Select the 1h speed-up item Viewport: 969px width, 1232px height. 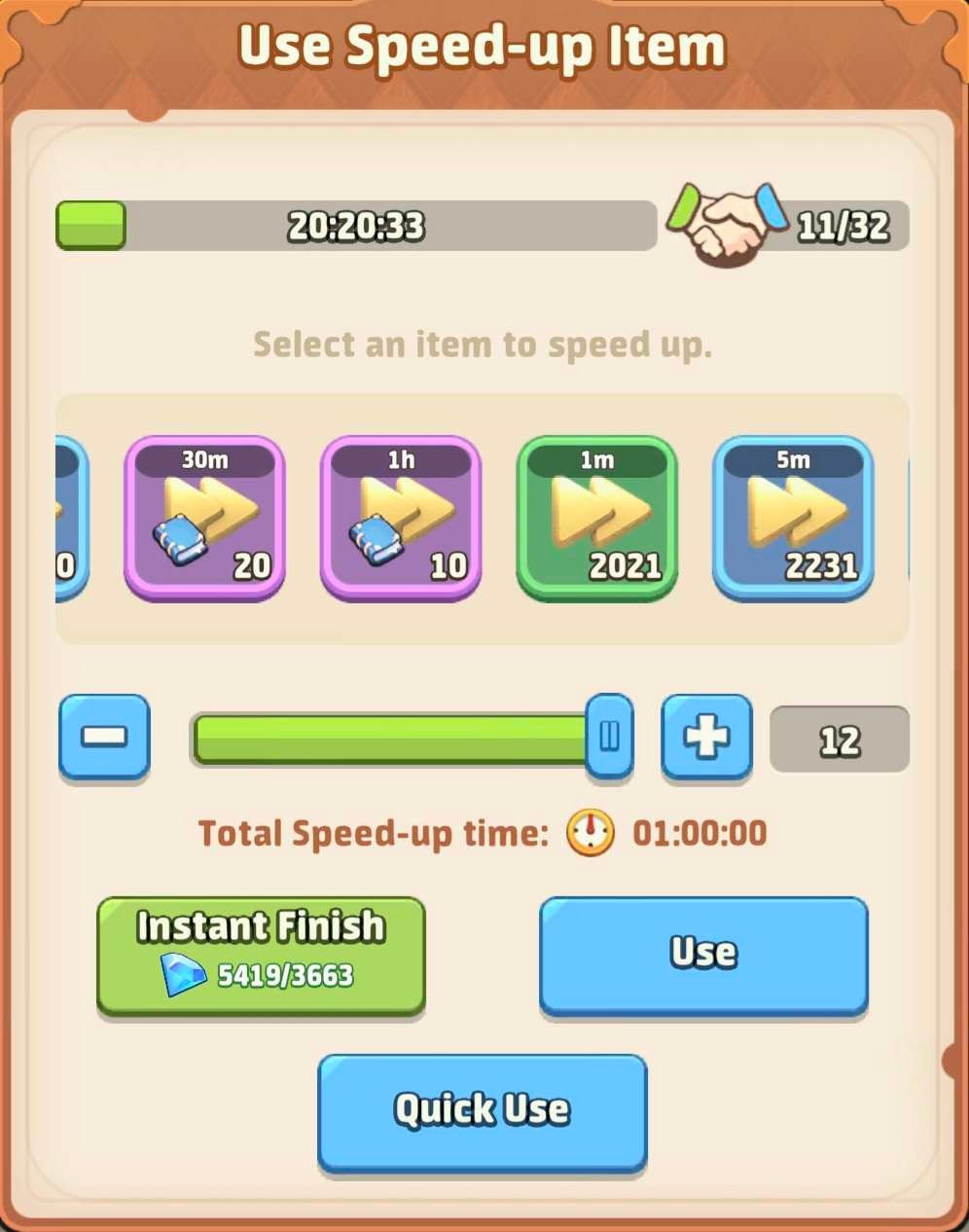point(401,517)
